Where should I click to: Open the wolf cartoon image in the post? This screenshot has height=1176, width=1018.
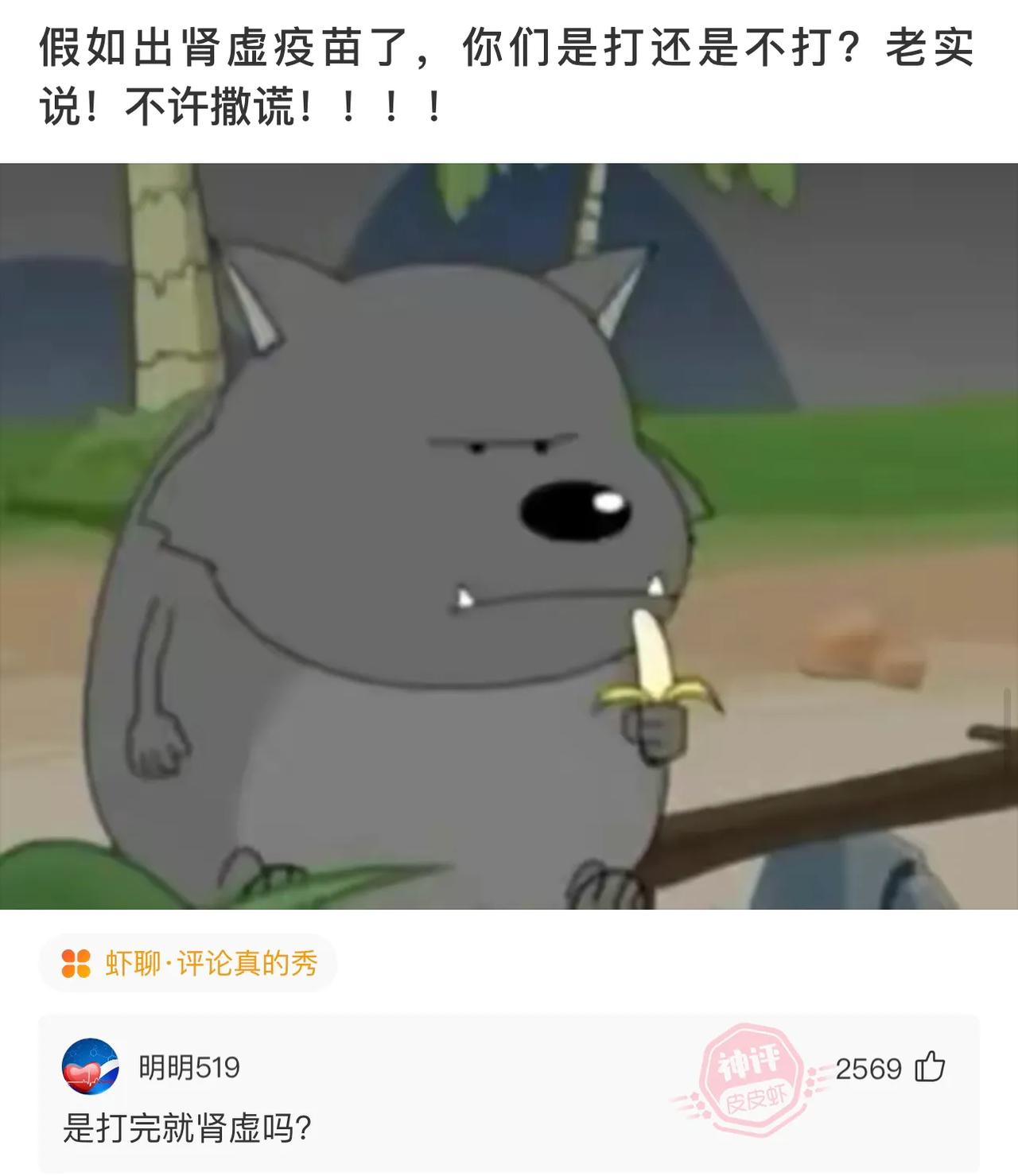point(509,537)
